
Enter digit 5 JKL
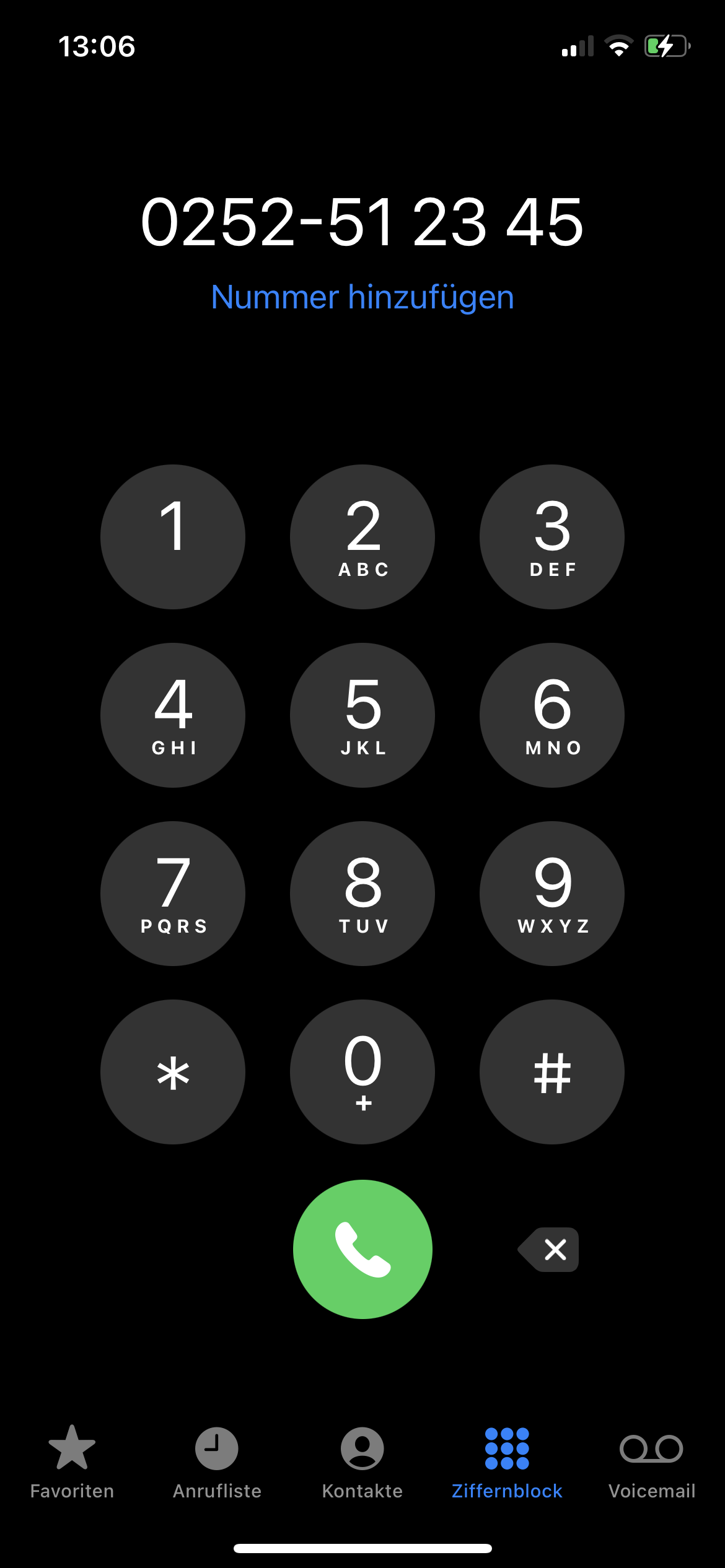click(362, 715)
